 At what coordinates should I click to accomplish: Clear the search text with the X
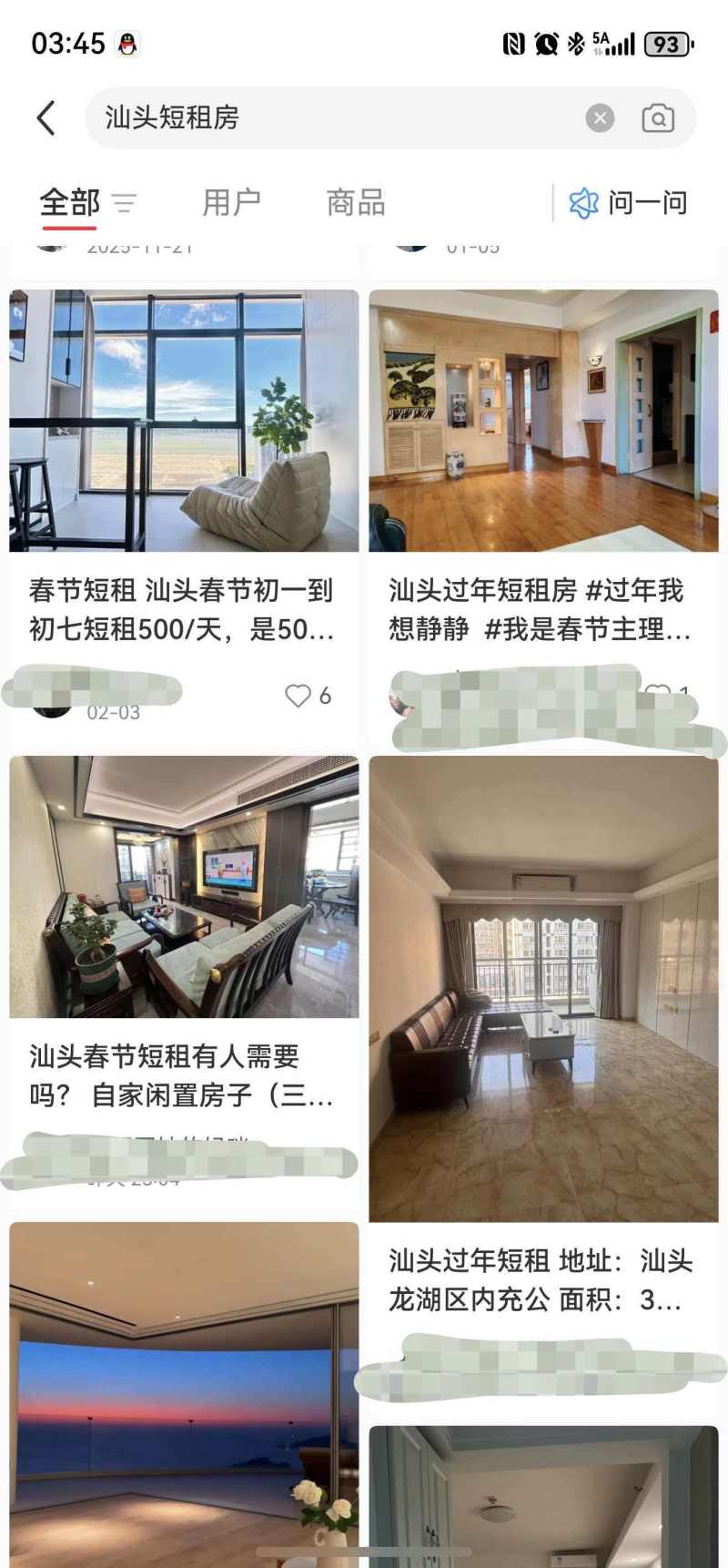(600, 117)
